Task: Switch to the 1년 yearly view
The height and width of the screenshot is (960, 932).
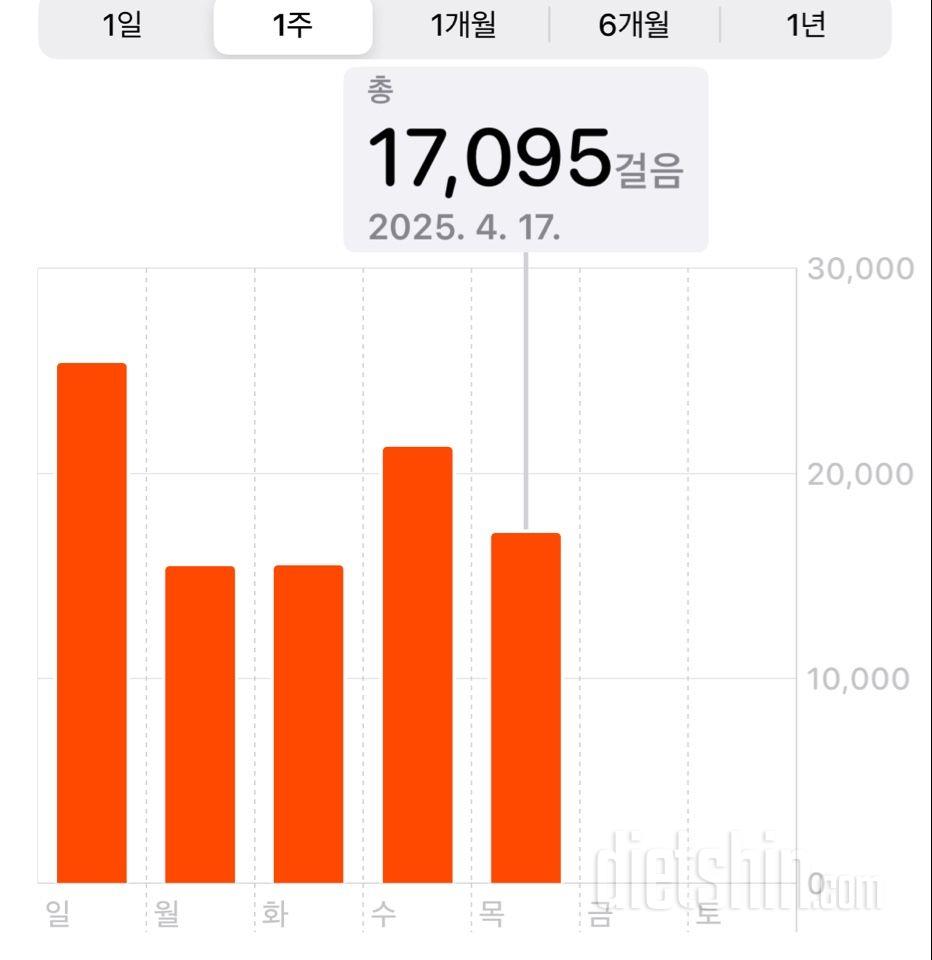Action: [x=805, y=25]
